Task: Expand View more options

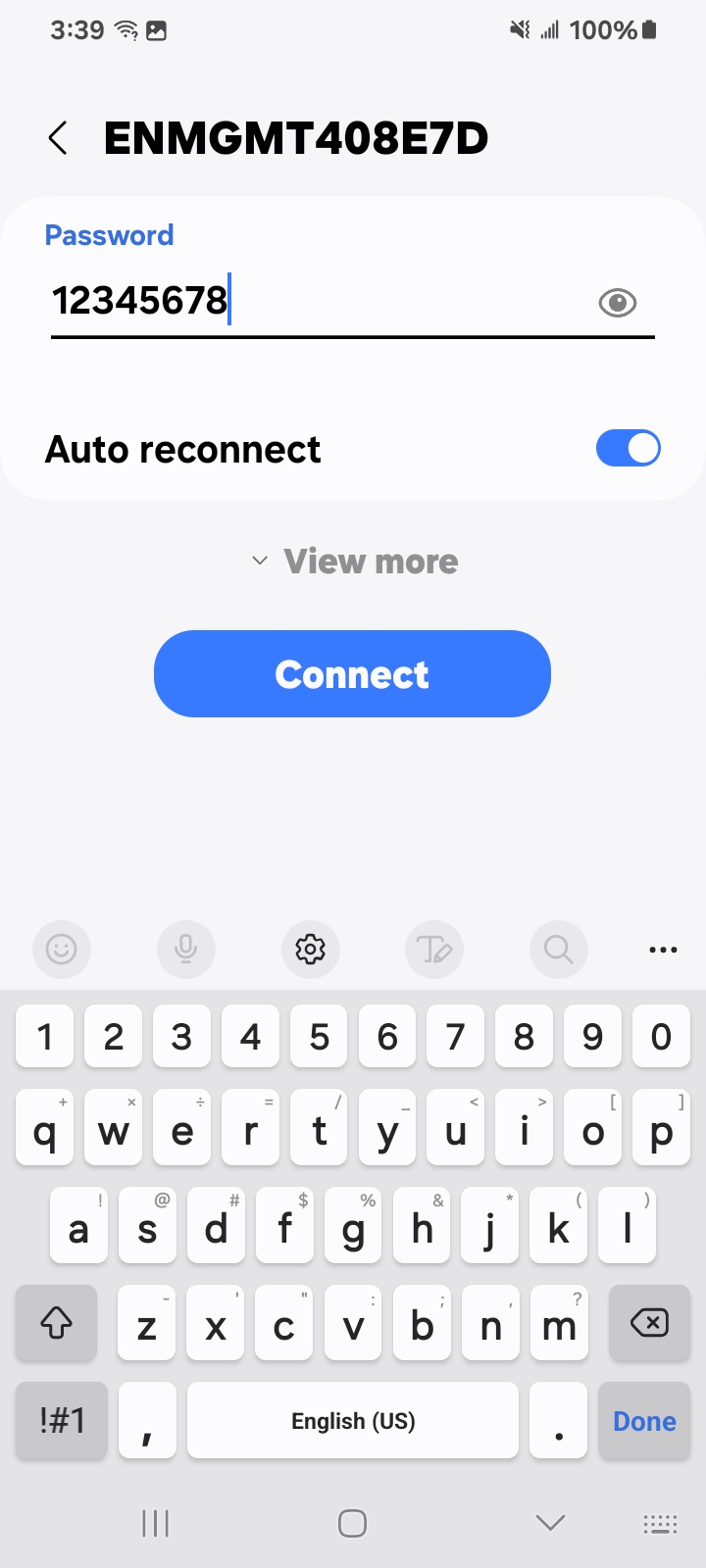Action: coord(354,562)
